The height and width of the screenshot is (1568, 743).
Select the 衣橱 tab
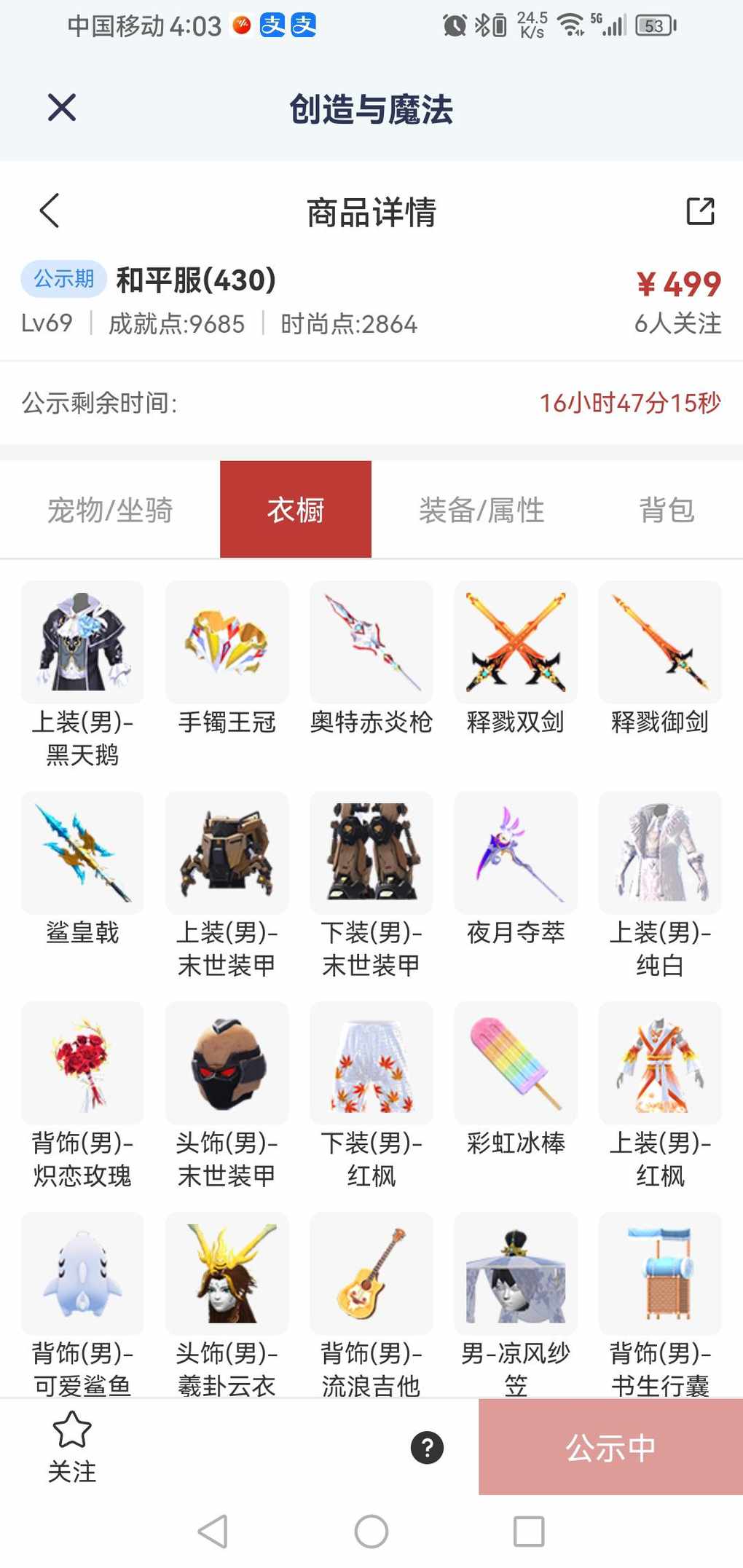tap(296, 510)
